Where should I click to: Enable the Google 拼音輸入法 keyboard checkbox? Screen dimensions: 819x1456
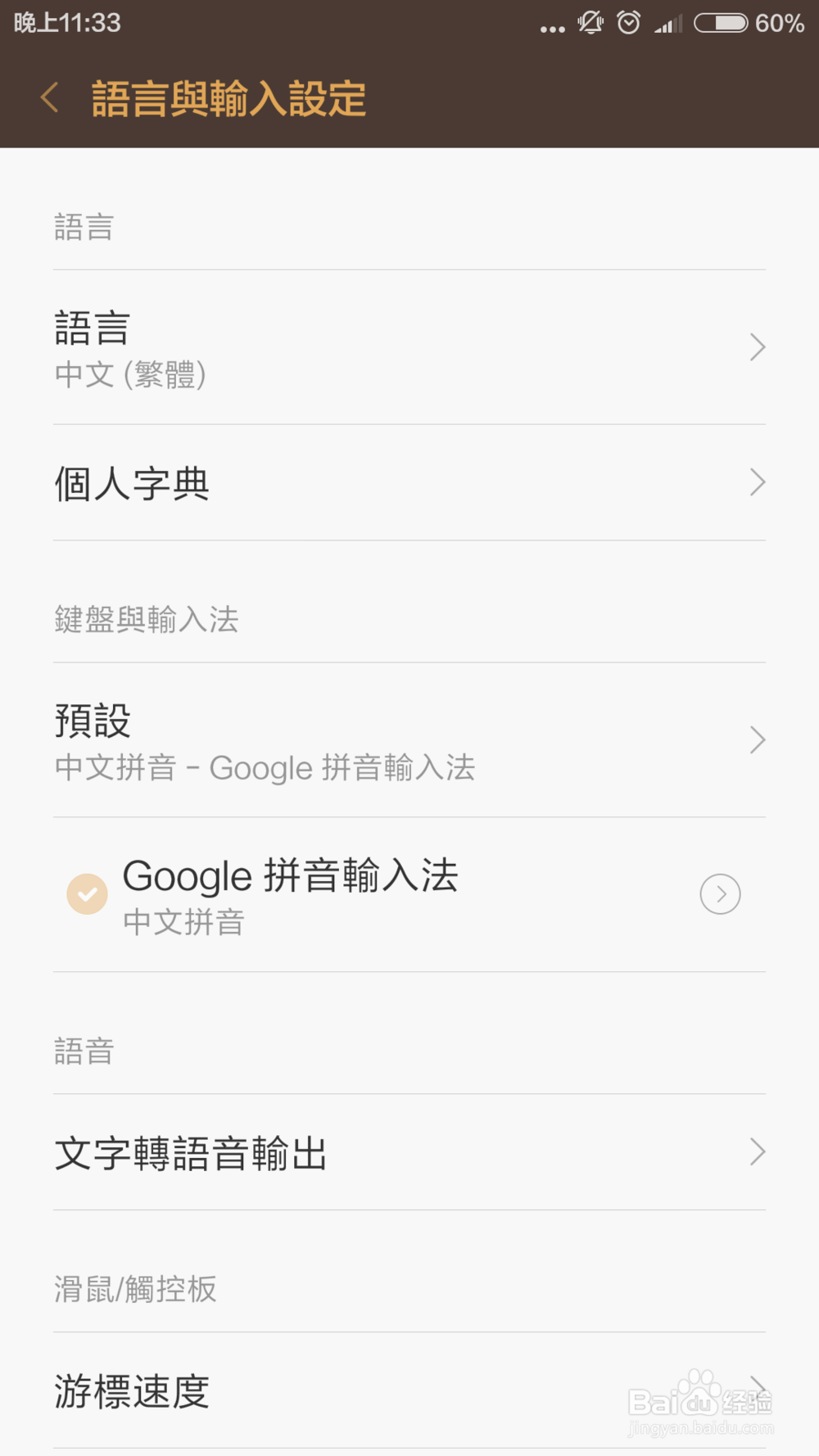pos(88,893)
